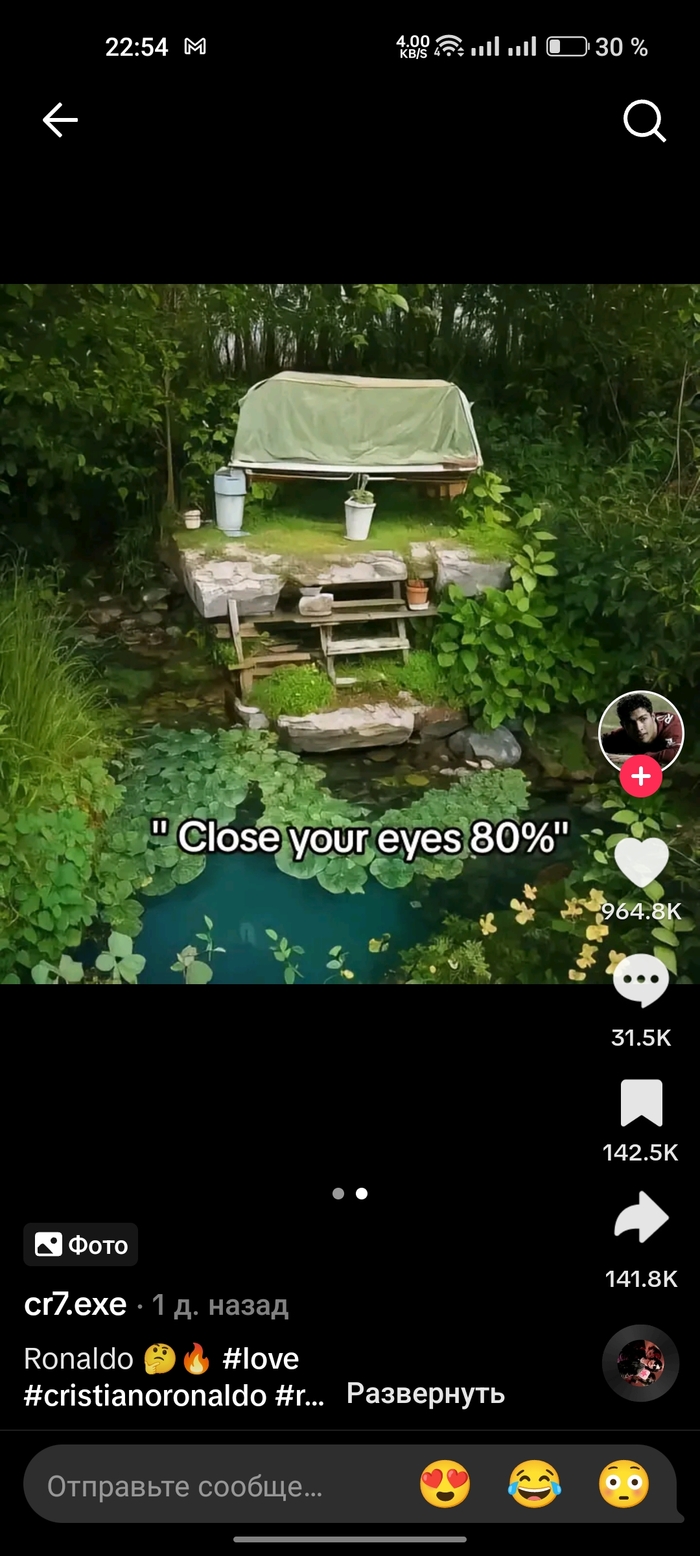Follow the creator via red plus button
The width and height of the screenshot is (700, 1556).
pyautogui.click(x=641, y=776)
